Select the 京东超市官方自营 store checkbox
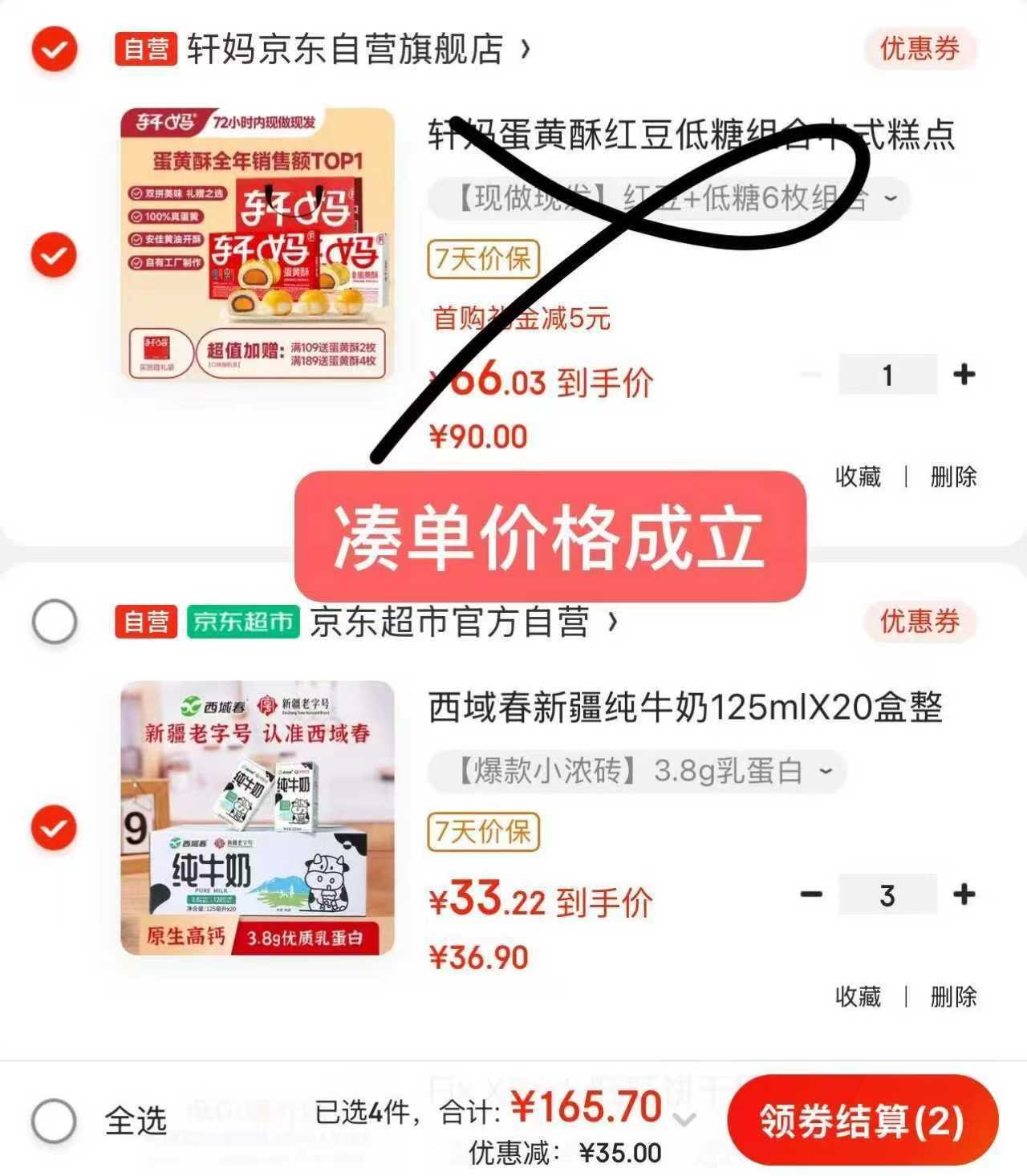This screenshot has width=1027, height=1176. (55, 621)
